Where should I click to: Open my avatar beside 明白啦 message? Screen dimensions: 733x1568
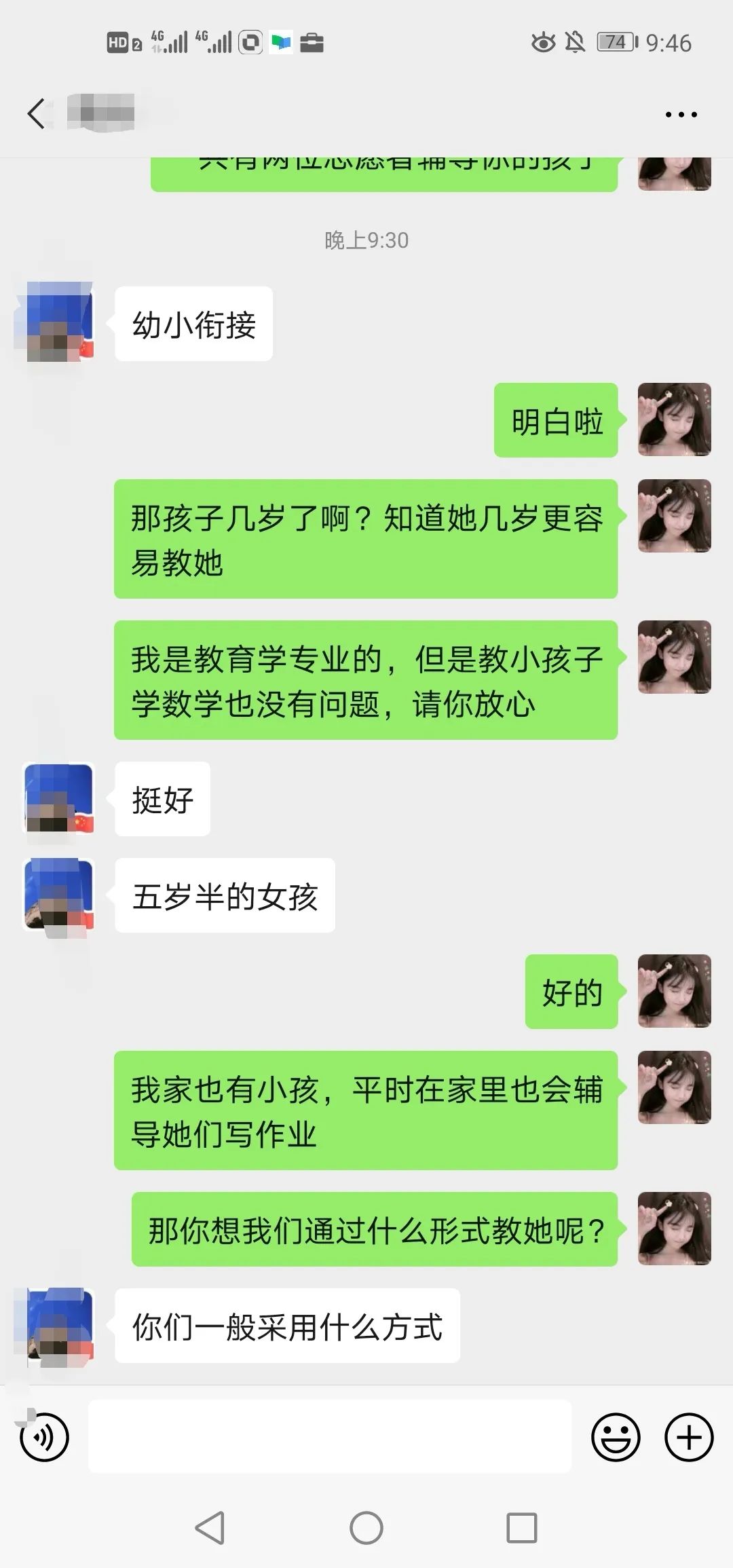(x=674, y=419)
